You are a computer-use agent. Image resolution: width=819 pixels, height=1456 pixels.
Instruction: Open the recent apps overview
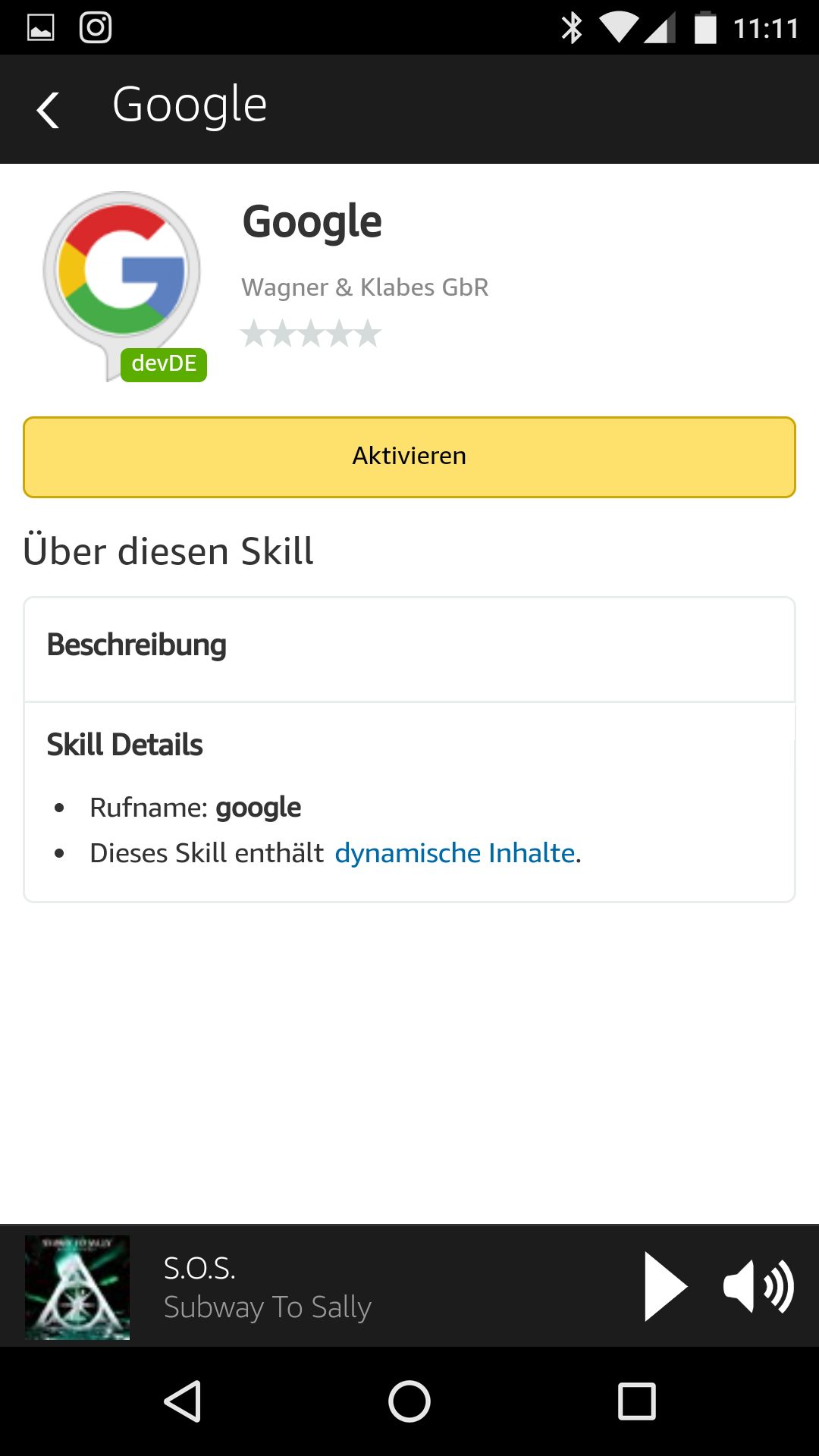point(636,1401)
